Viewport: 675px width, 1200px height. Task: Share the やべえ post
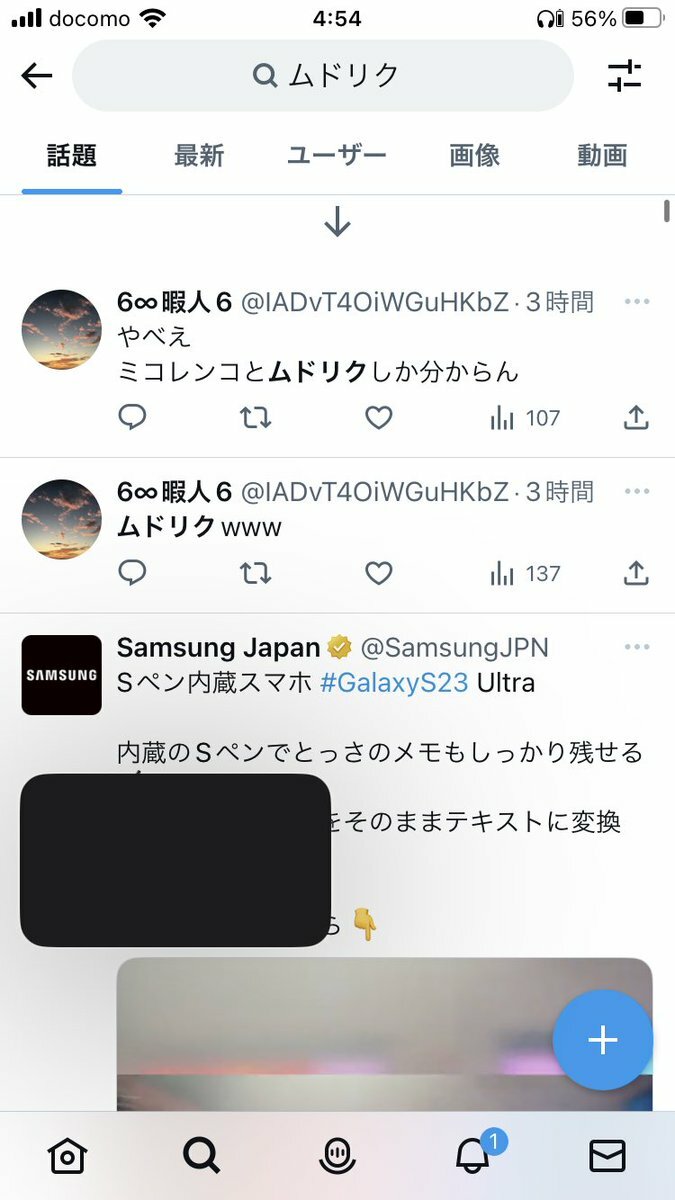coord(636,418)
